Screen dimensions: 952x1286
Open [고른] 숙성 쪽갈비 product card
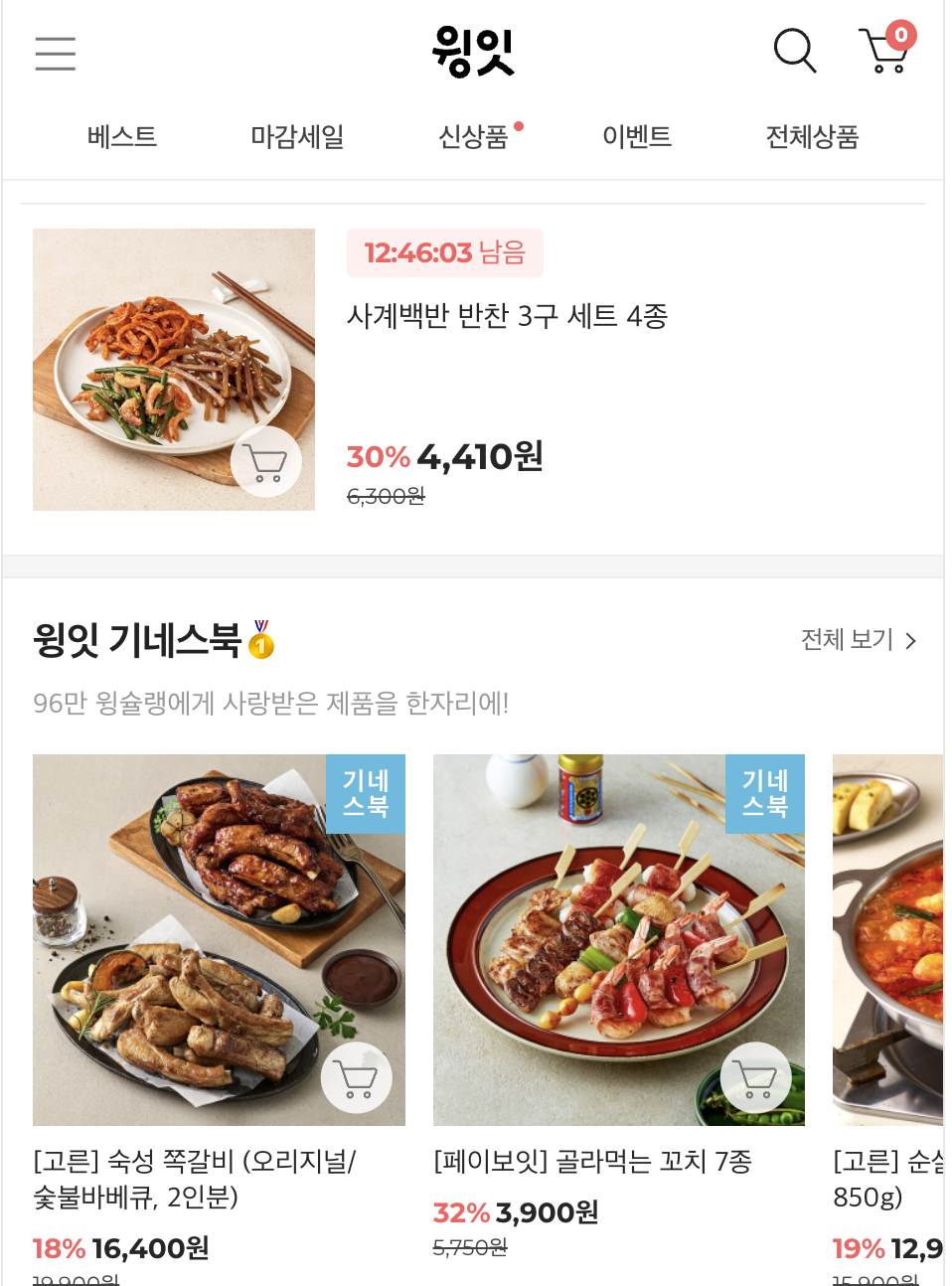point(195,1178)
